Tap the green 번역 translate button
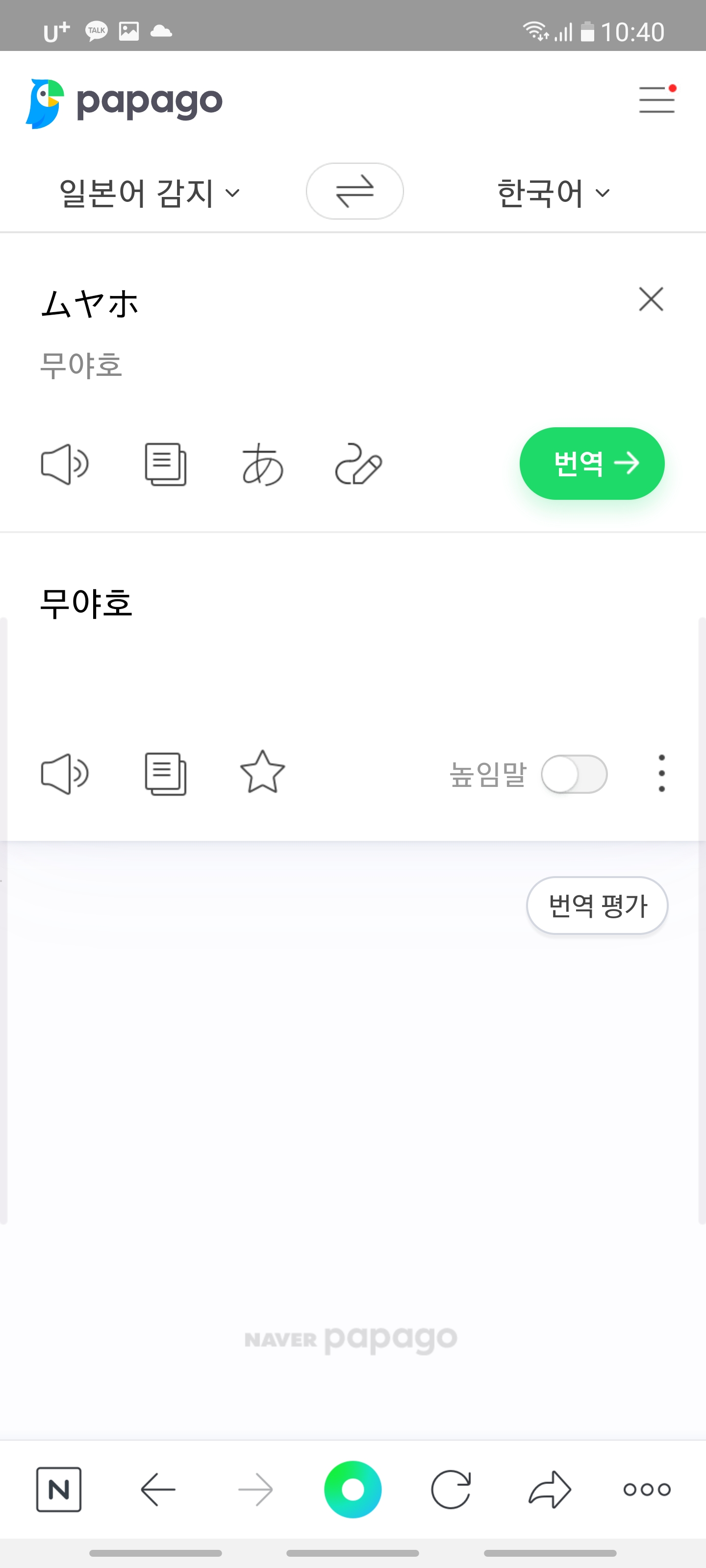 point(591,463)
